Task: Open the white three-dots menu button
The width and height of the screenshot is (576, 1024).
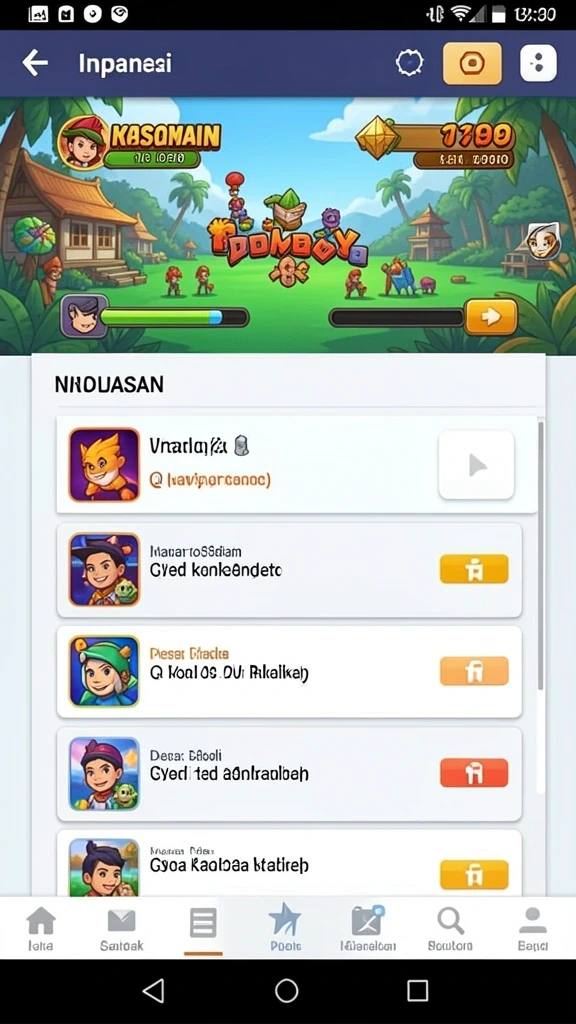Action: tap(538, 63)
